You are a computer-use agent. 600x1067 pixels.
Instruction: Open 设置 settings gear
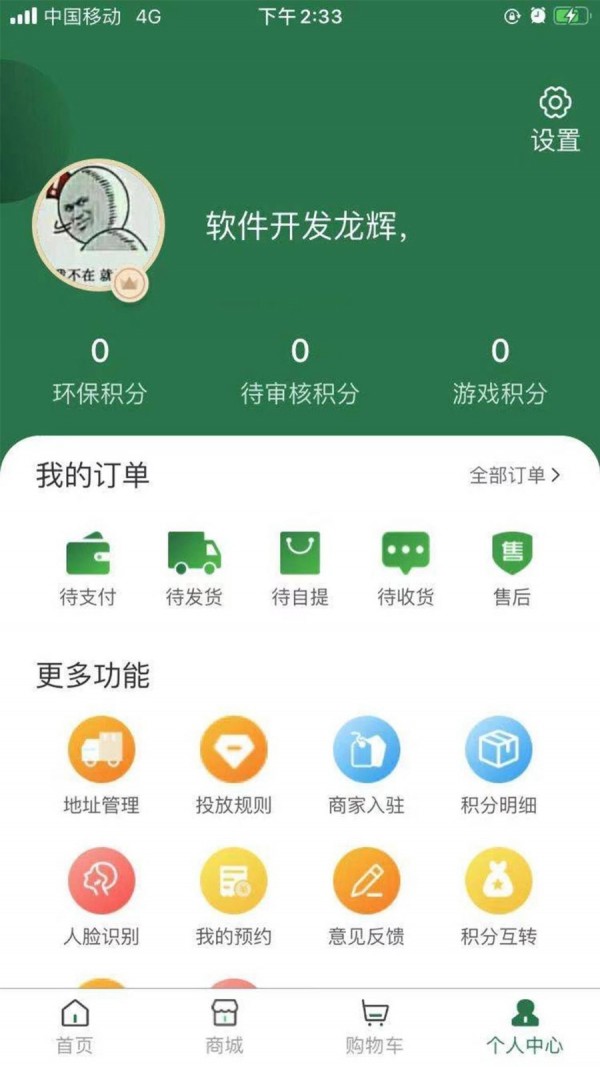(555, 119)
